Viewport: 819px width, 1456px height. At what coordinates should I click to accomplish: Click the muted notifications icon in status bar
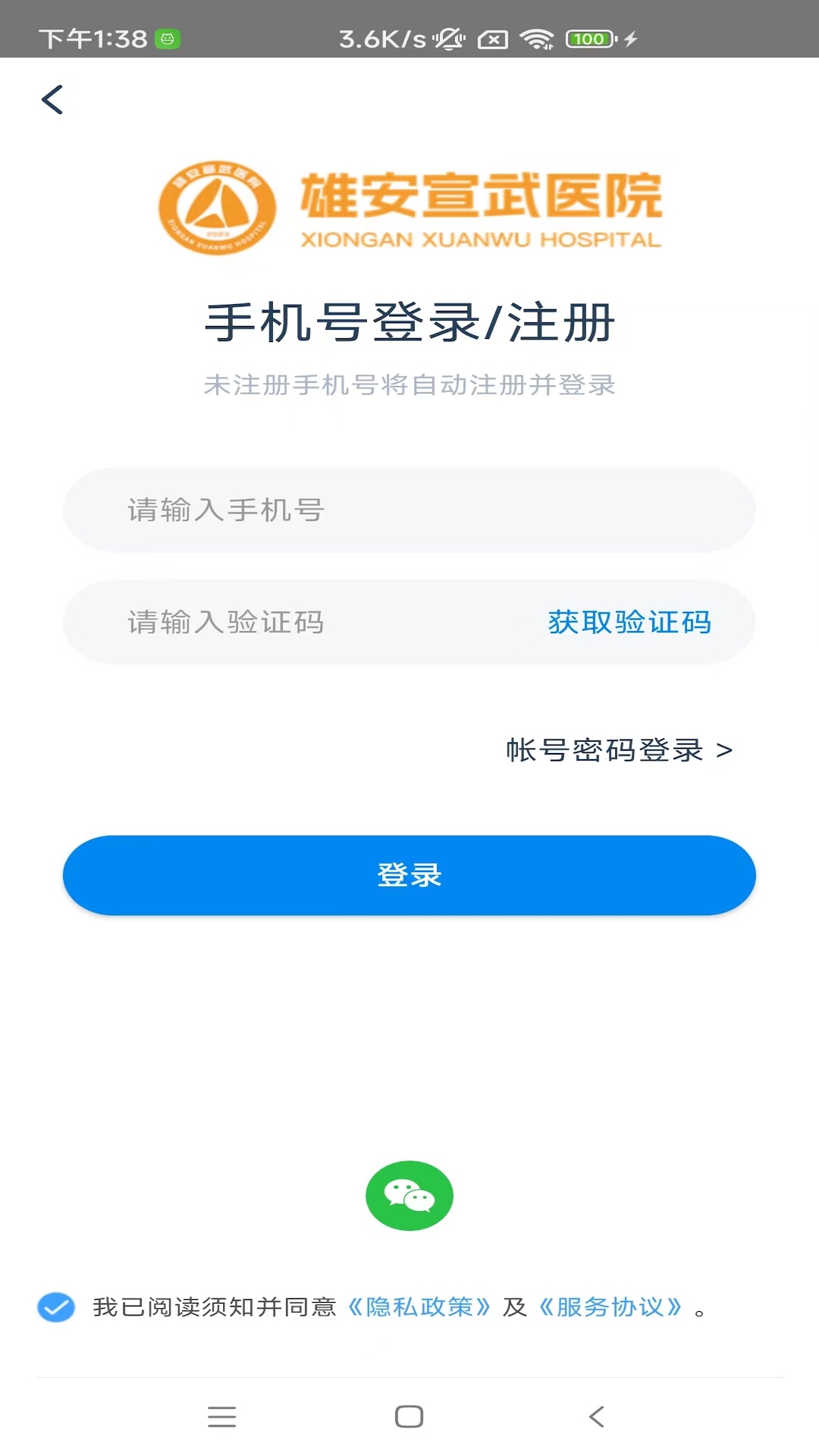447,38
